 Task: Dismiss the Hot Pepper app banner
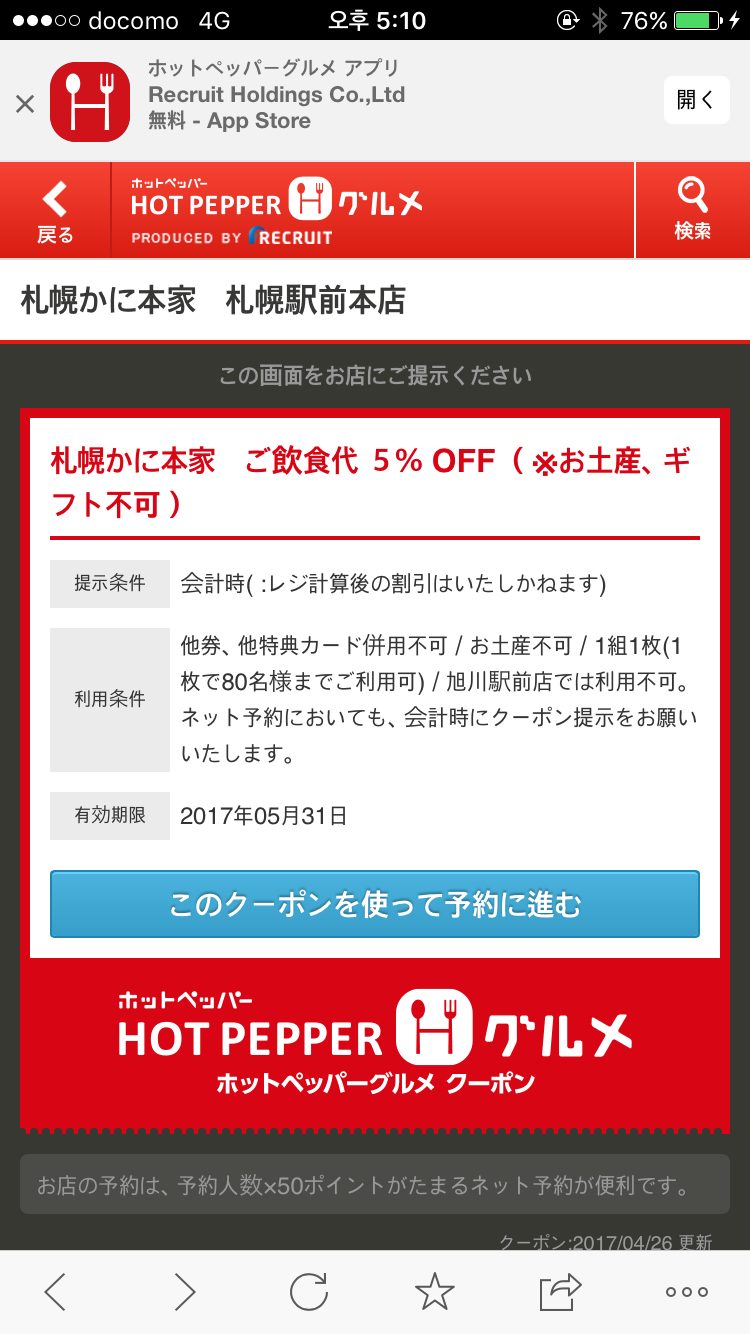[25, 102]
